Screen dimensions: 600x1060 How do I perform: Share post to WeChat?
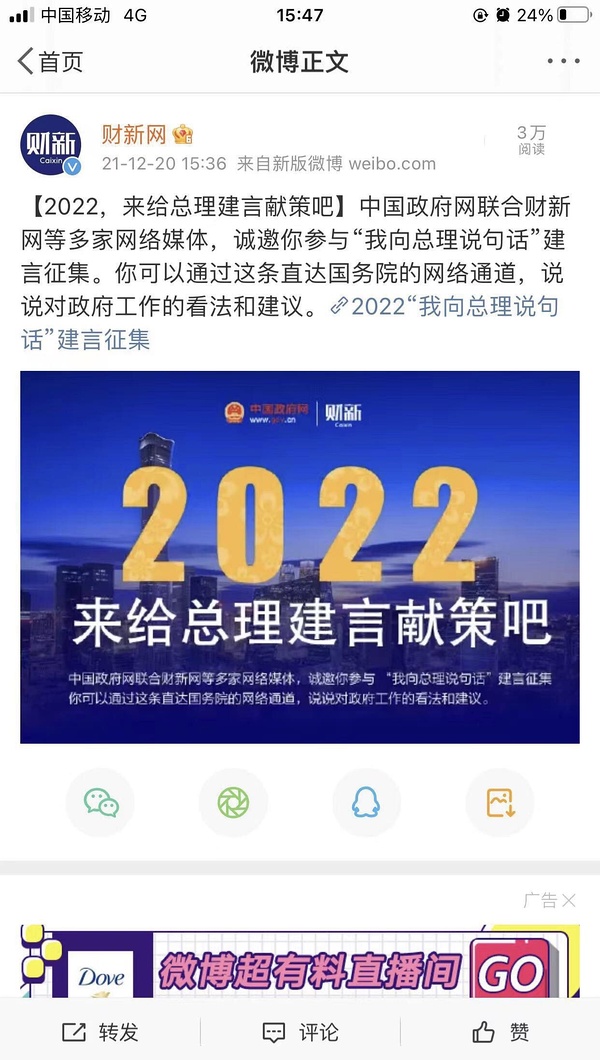point(101,802)
